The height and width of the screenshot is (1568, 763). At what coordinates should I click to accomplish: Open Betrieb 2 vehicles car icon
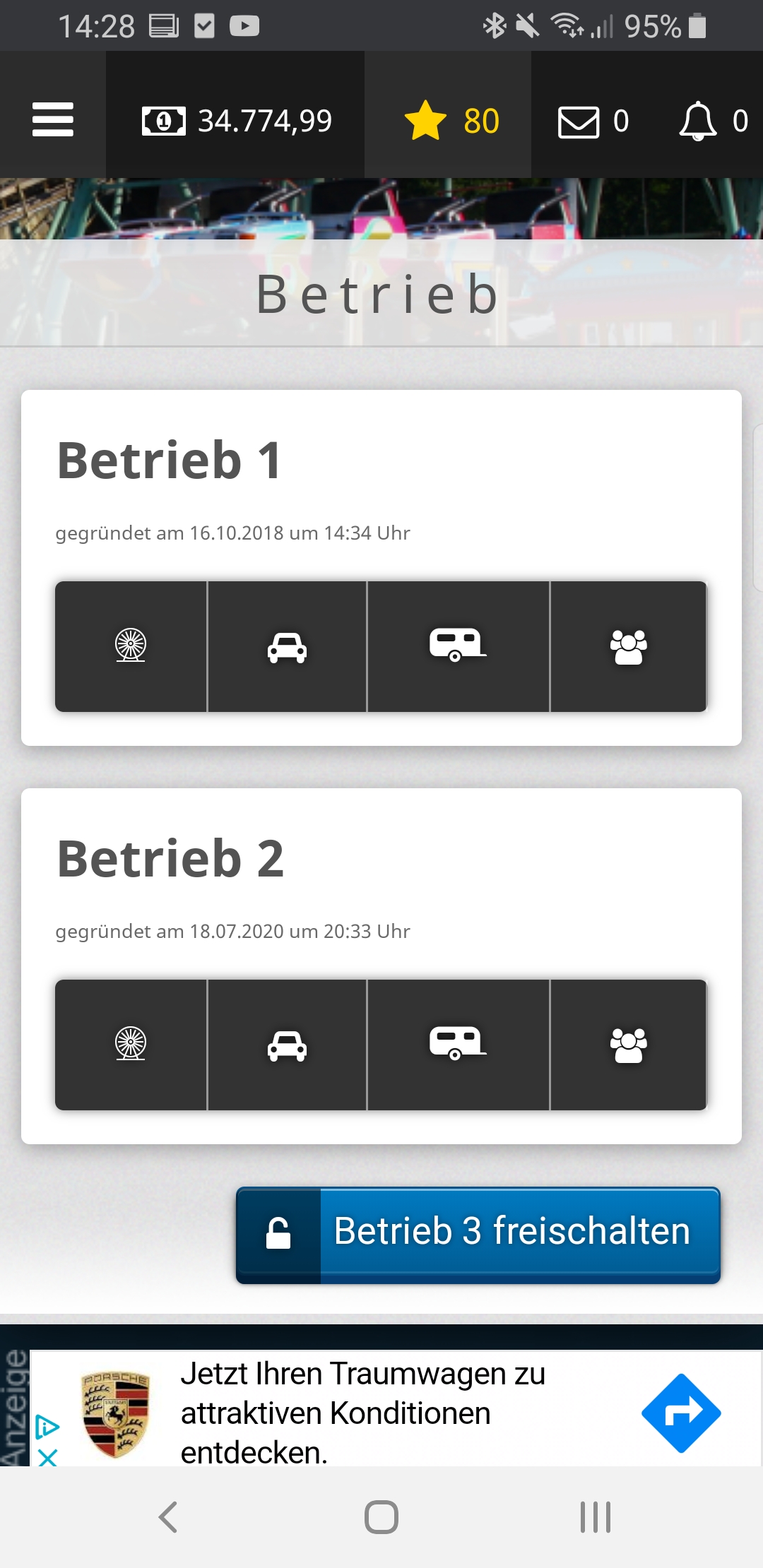[x=287, y=1044]
